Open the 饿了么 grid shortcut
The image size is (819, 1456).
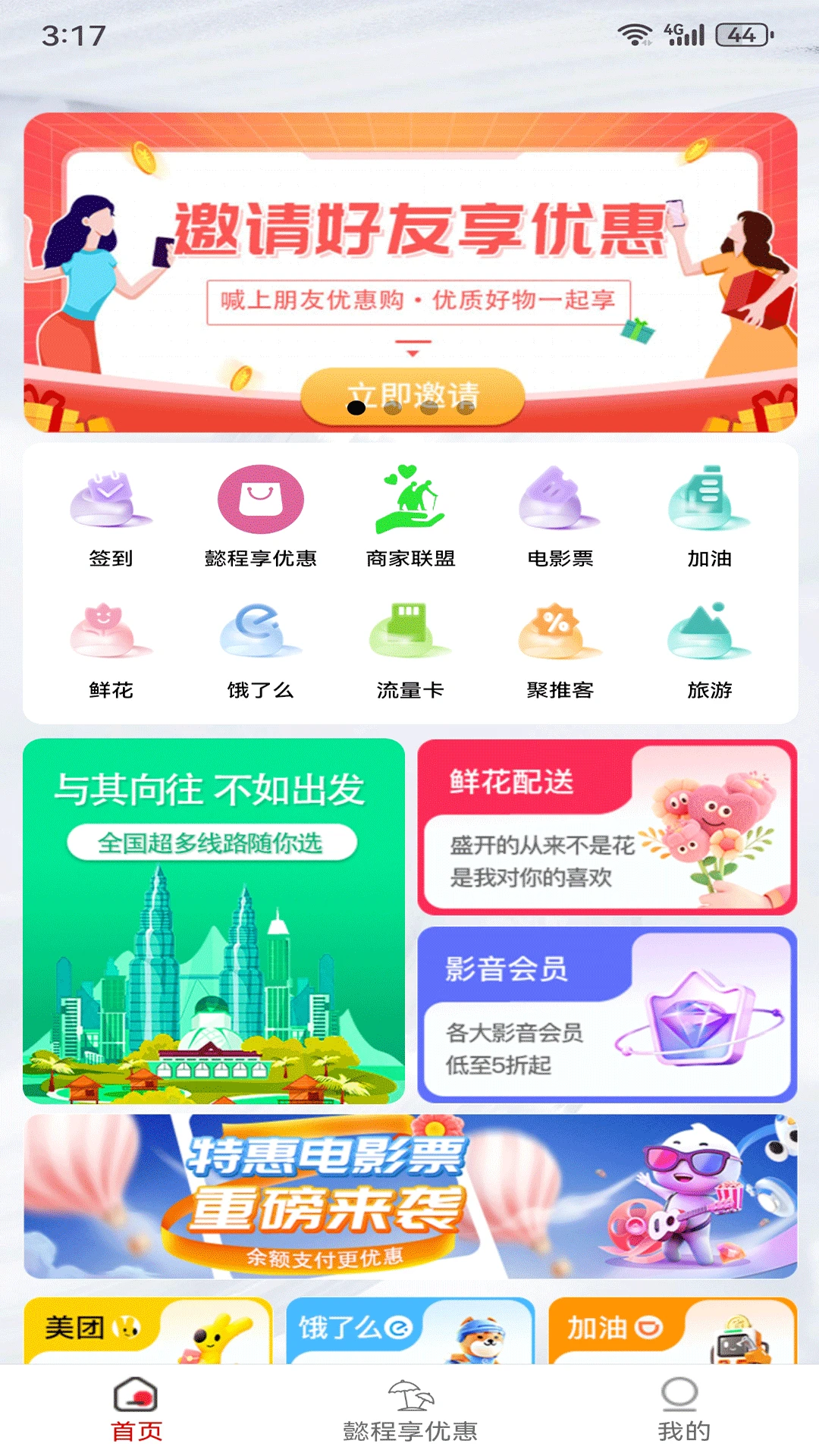point(260,649)
